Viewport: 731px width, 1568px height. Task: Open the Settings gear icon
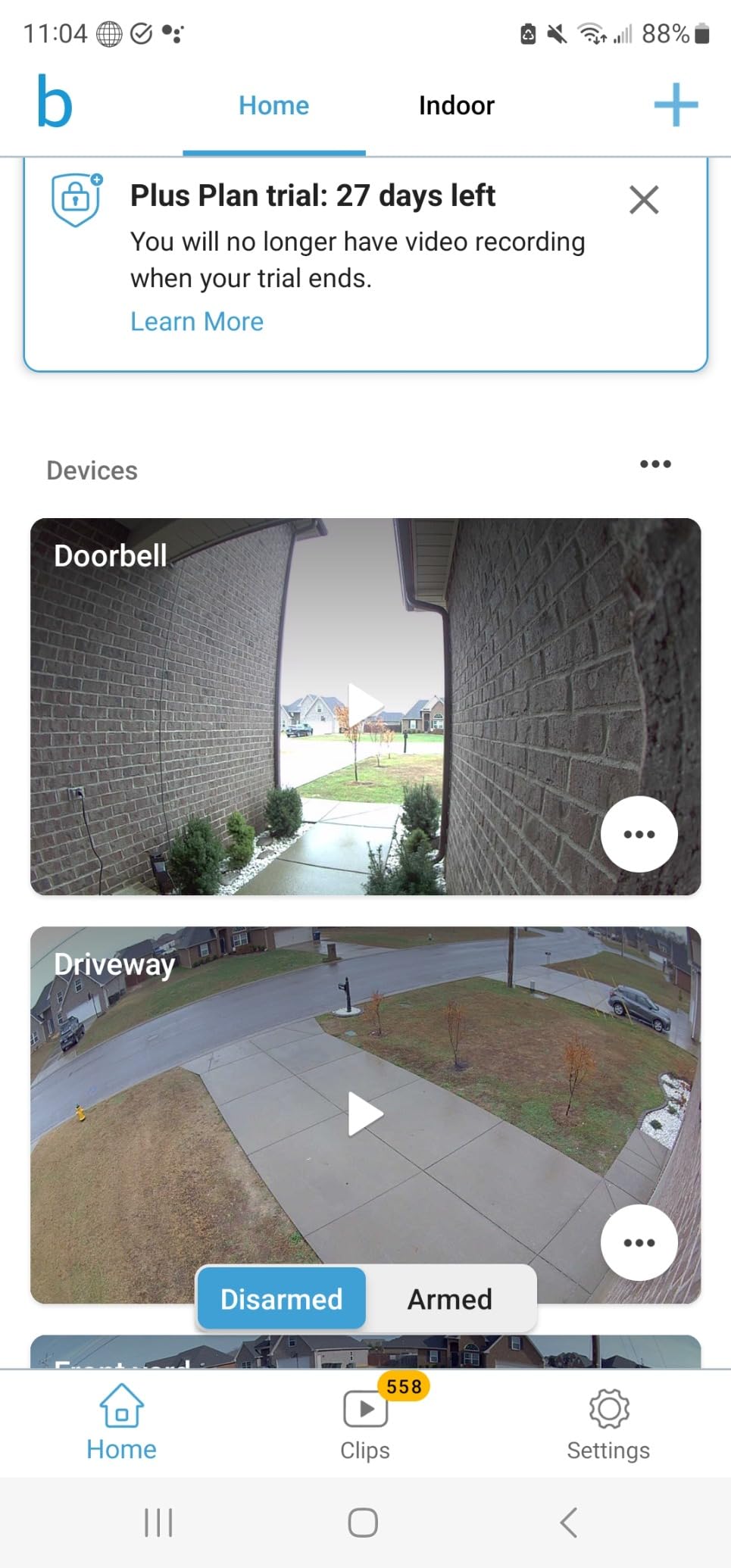[608, 1423]
